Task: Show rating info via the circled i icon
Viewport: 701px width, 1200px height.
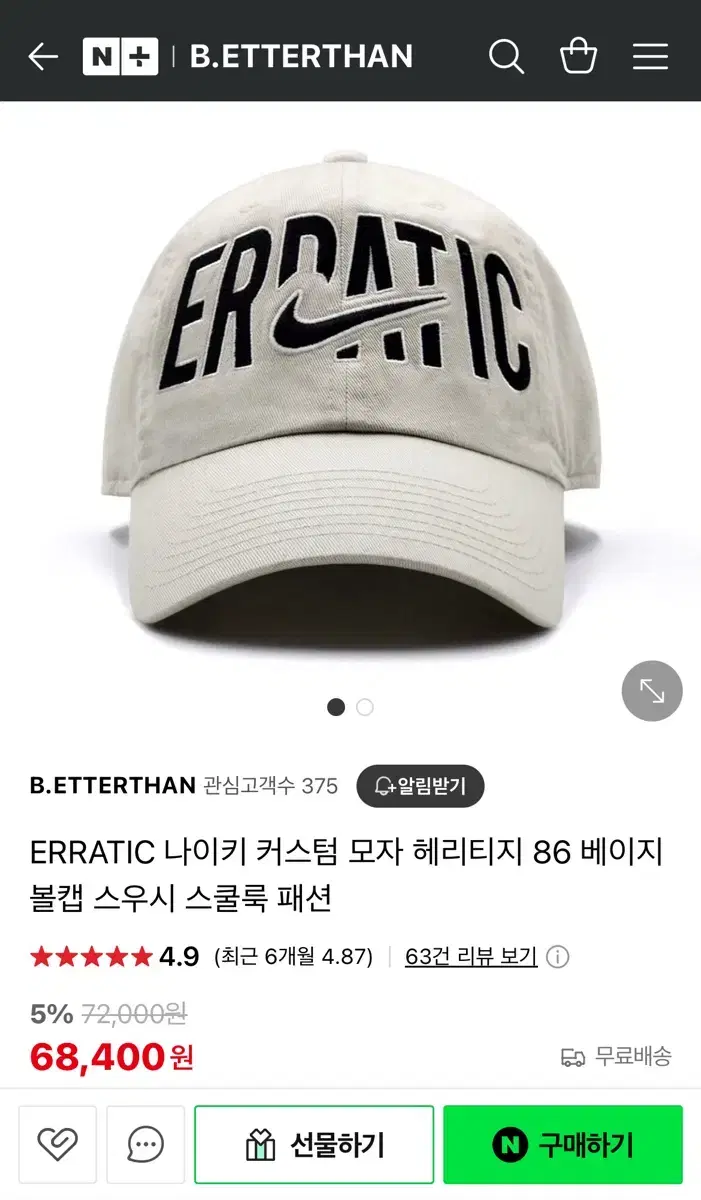Action: click(x=558, y=957)
